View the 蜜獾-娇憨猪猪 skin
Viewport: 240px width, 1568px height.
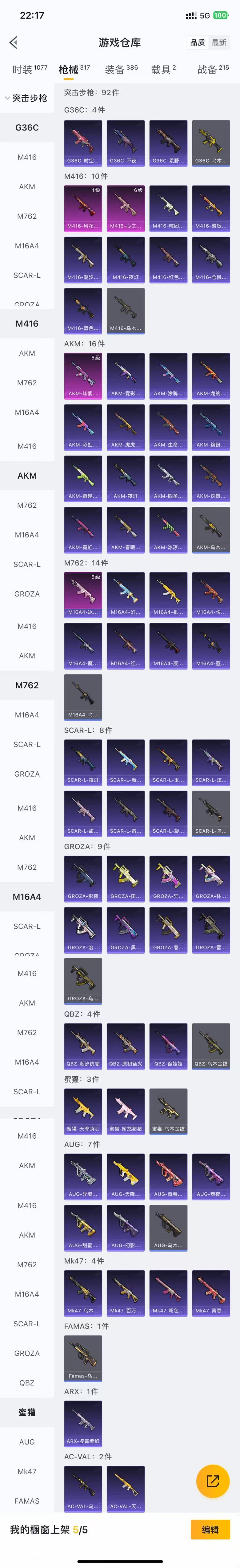pos(126,1111)
